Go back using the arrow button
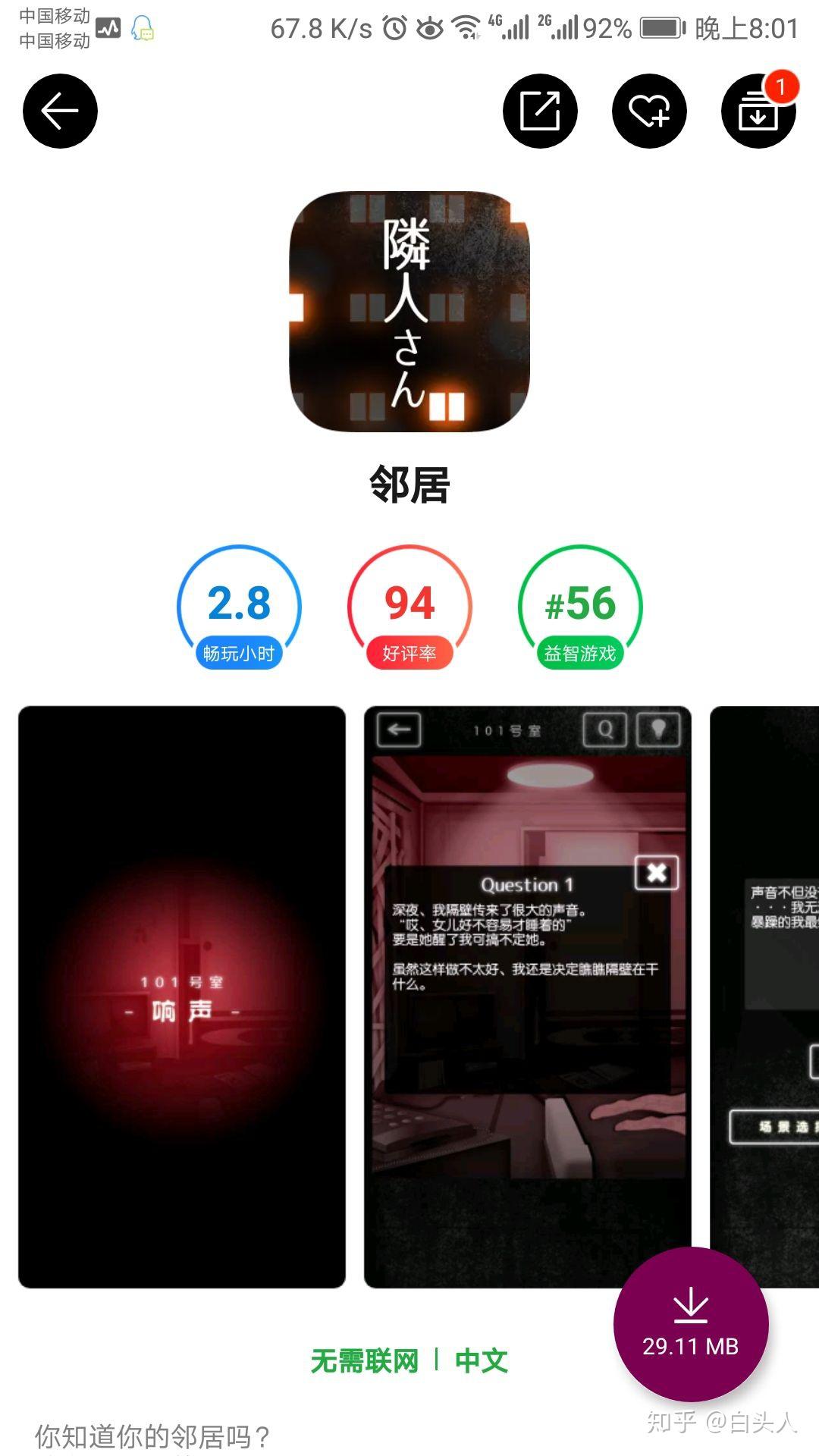This screenshot has height=1456, width=819. [x=60, y=111]
